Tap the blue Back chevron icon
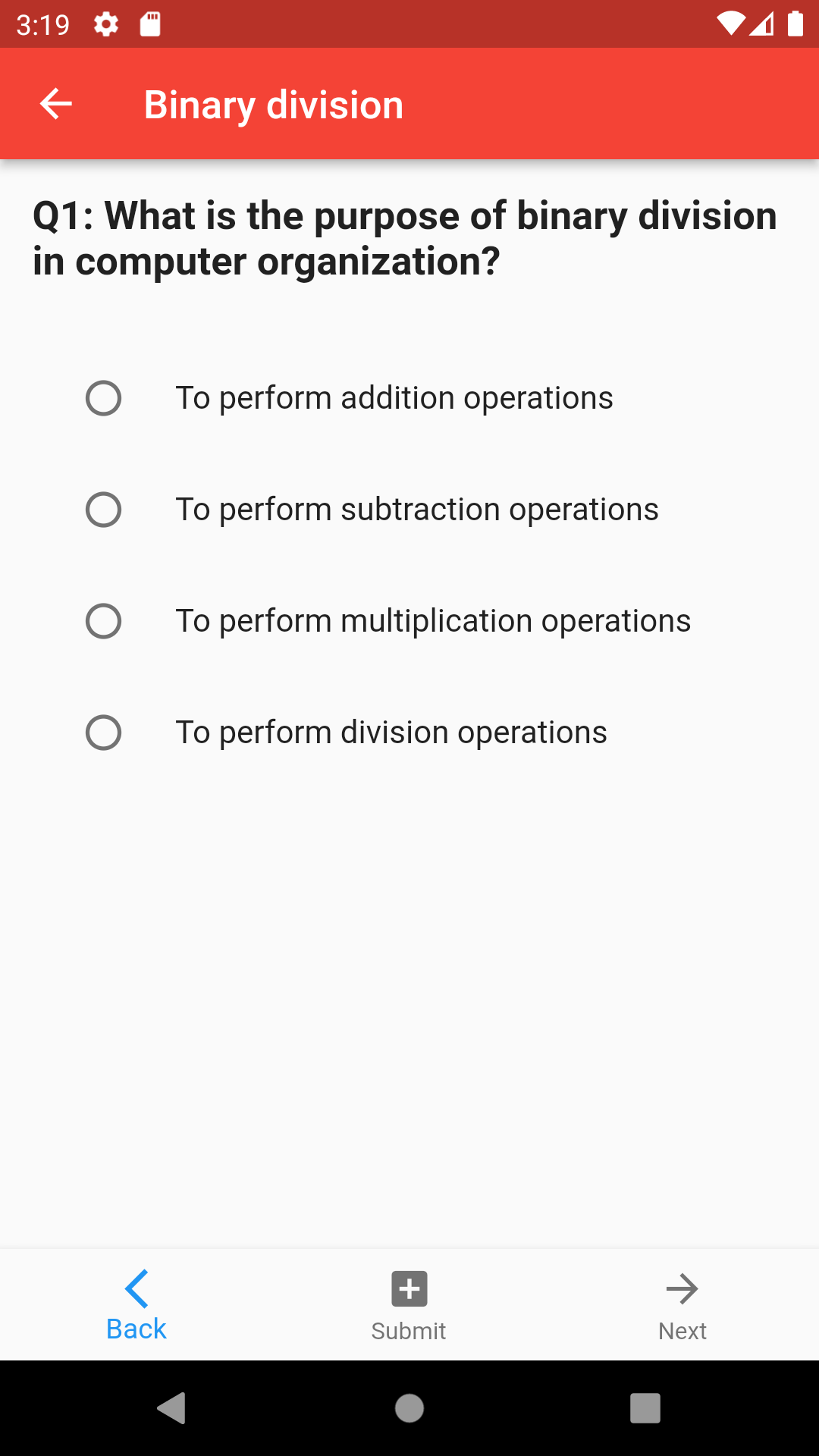 136,1287
